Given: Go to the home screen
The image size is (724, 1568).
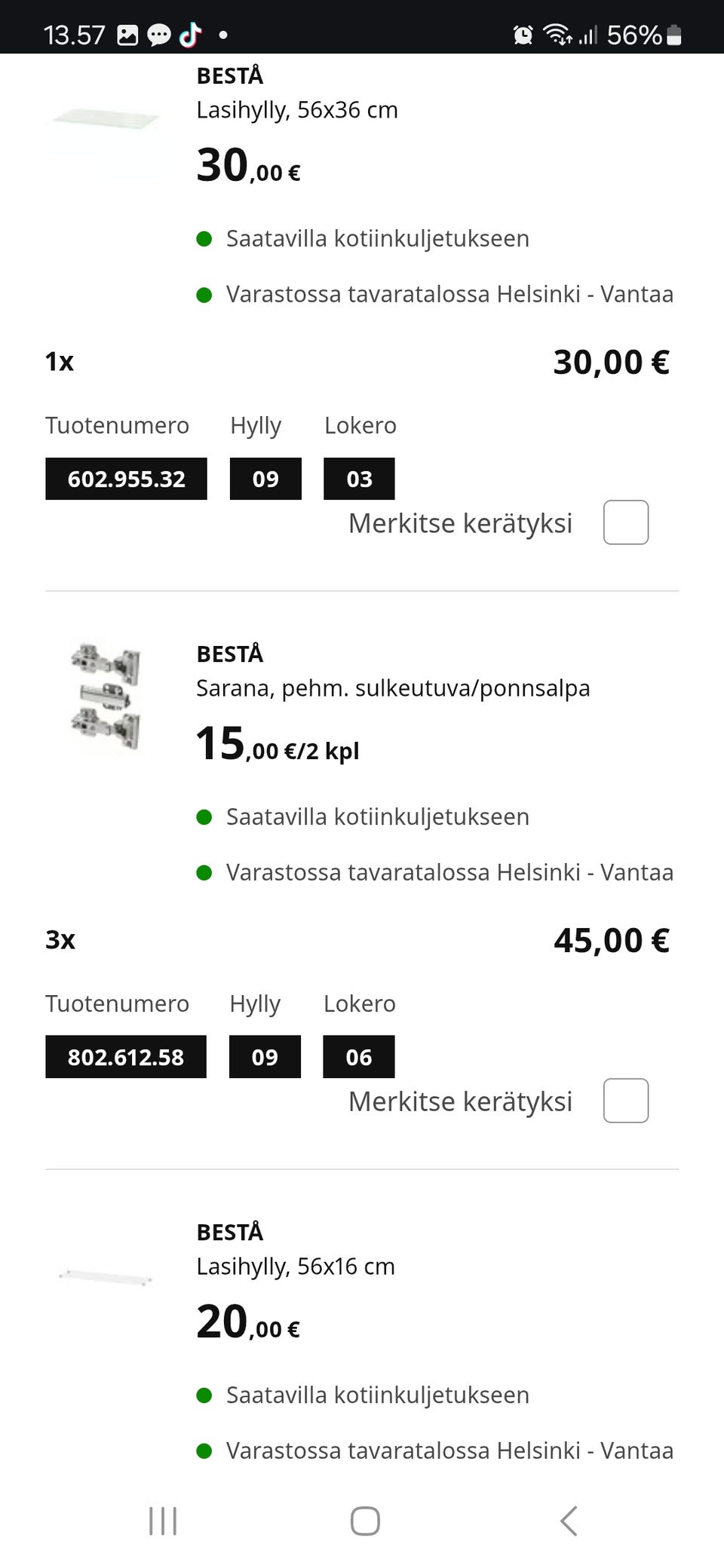Looking at the screenshot, I should 365,1521.
